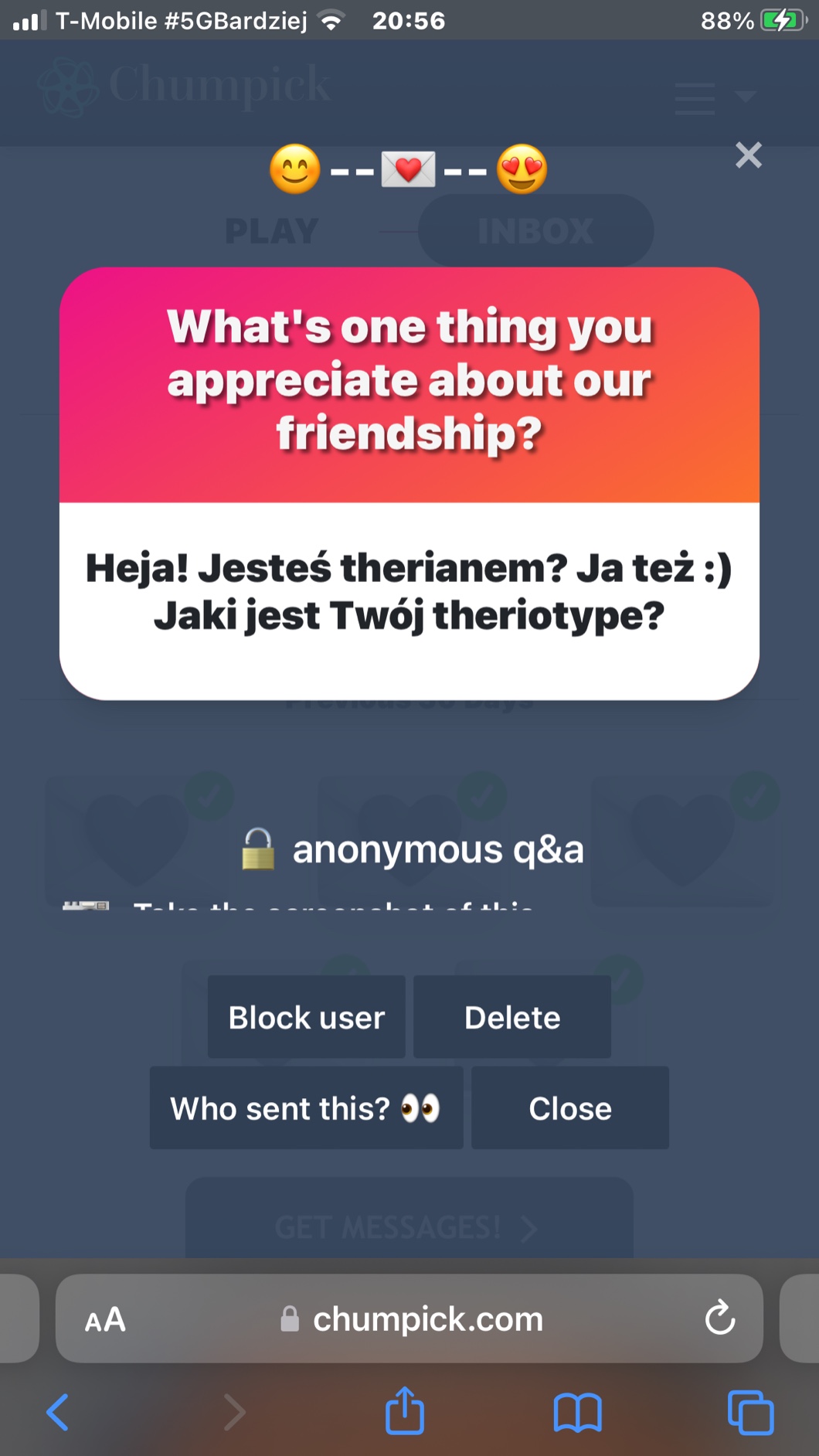Image resolution: width=819 pixels, height=1456 pixels.
Task: Reload the chumpick.com page
Action: coord(719,1318)
